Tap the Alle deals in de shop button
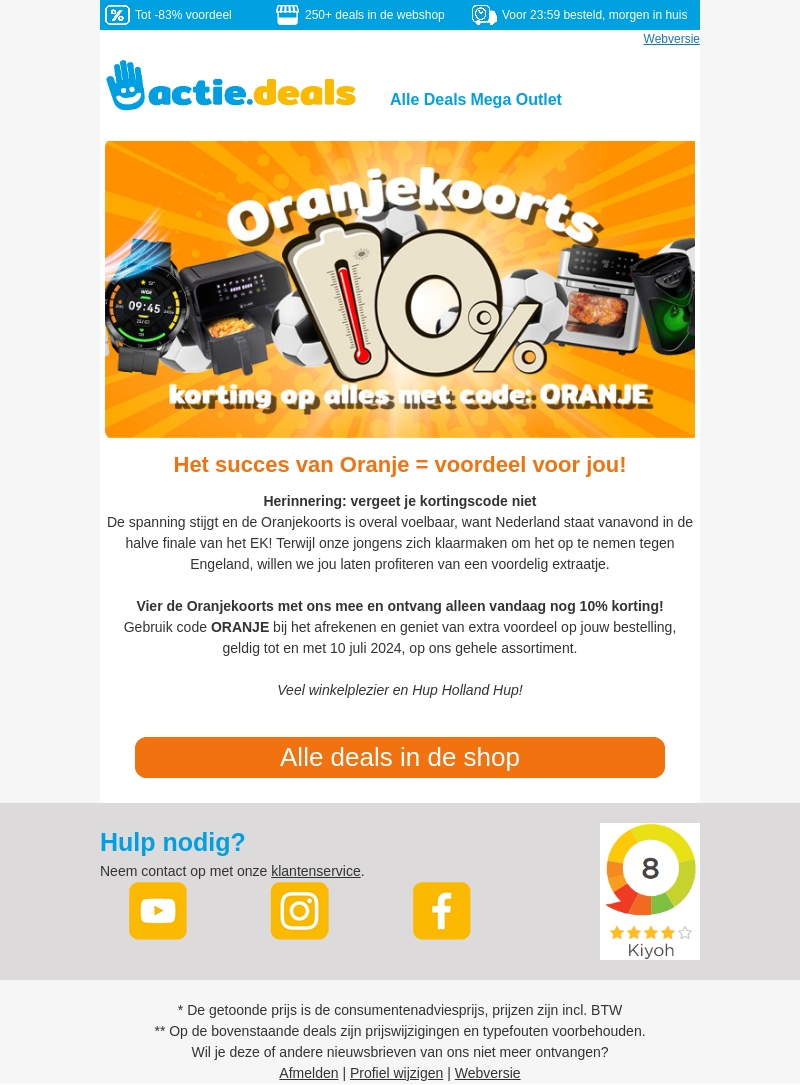The height and width of the screenshot is (1085, 800). pos(400,757)
